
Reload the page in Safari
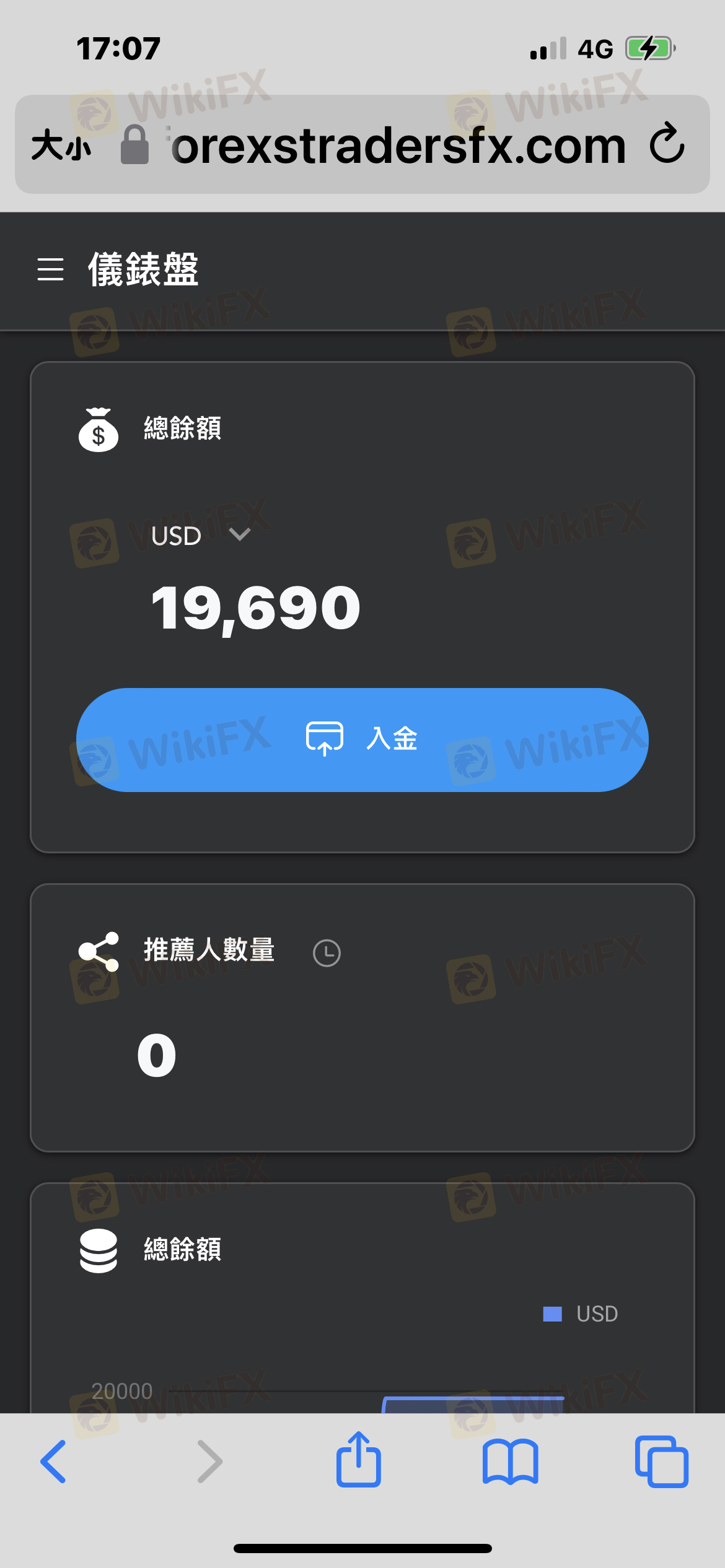tap(667, 144)
